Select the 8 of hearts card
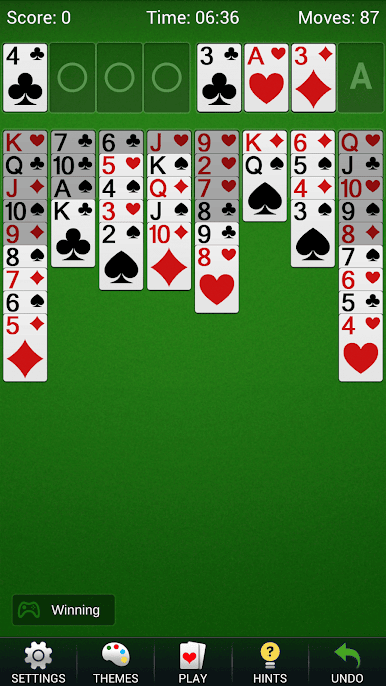The height and width of the screenshot is (686, 386). tap(217, 279)
